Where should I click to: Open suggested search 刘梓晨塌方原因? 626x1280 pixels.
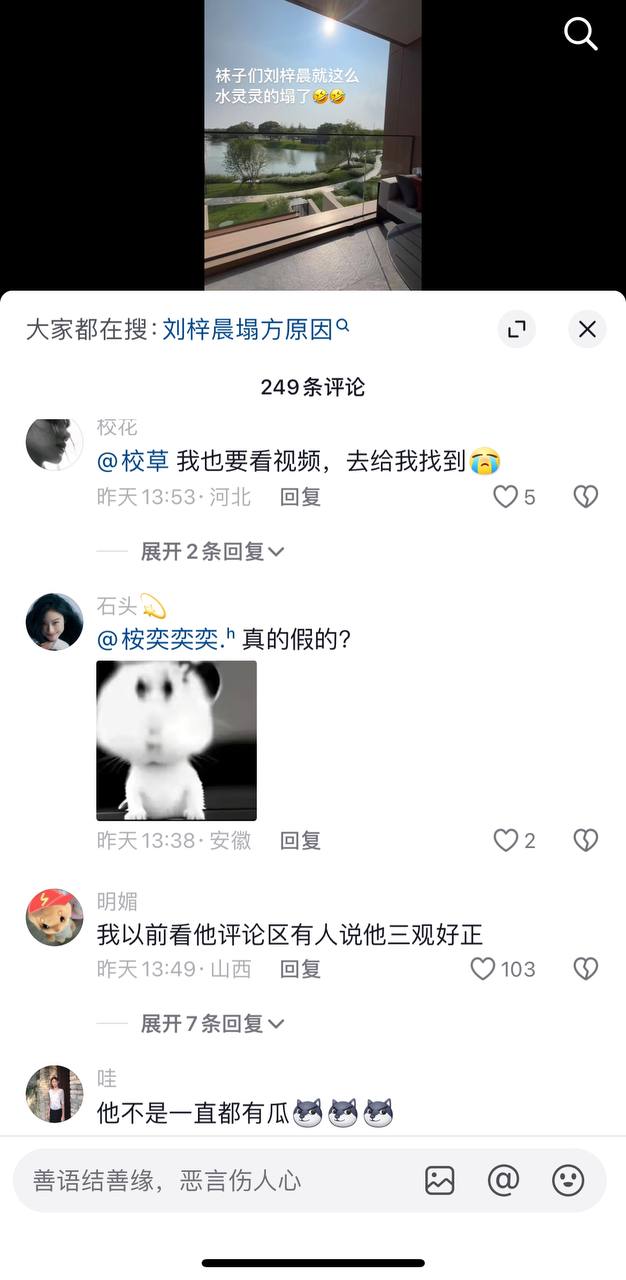tap(256, 329)
